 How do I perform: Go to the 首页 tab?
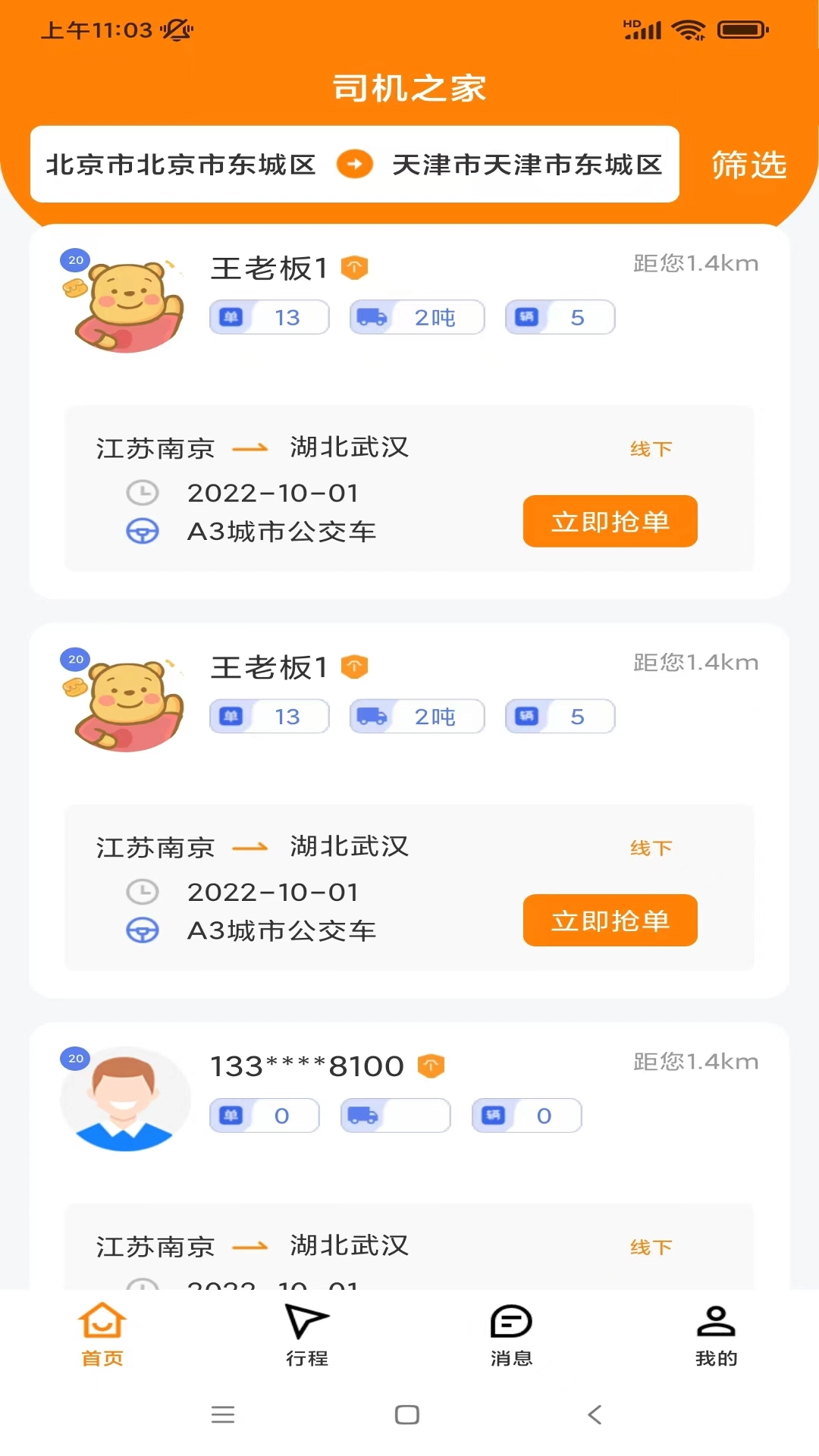click(x=102, y=1335)
